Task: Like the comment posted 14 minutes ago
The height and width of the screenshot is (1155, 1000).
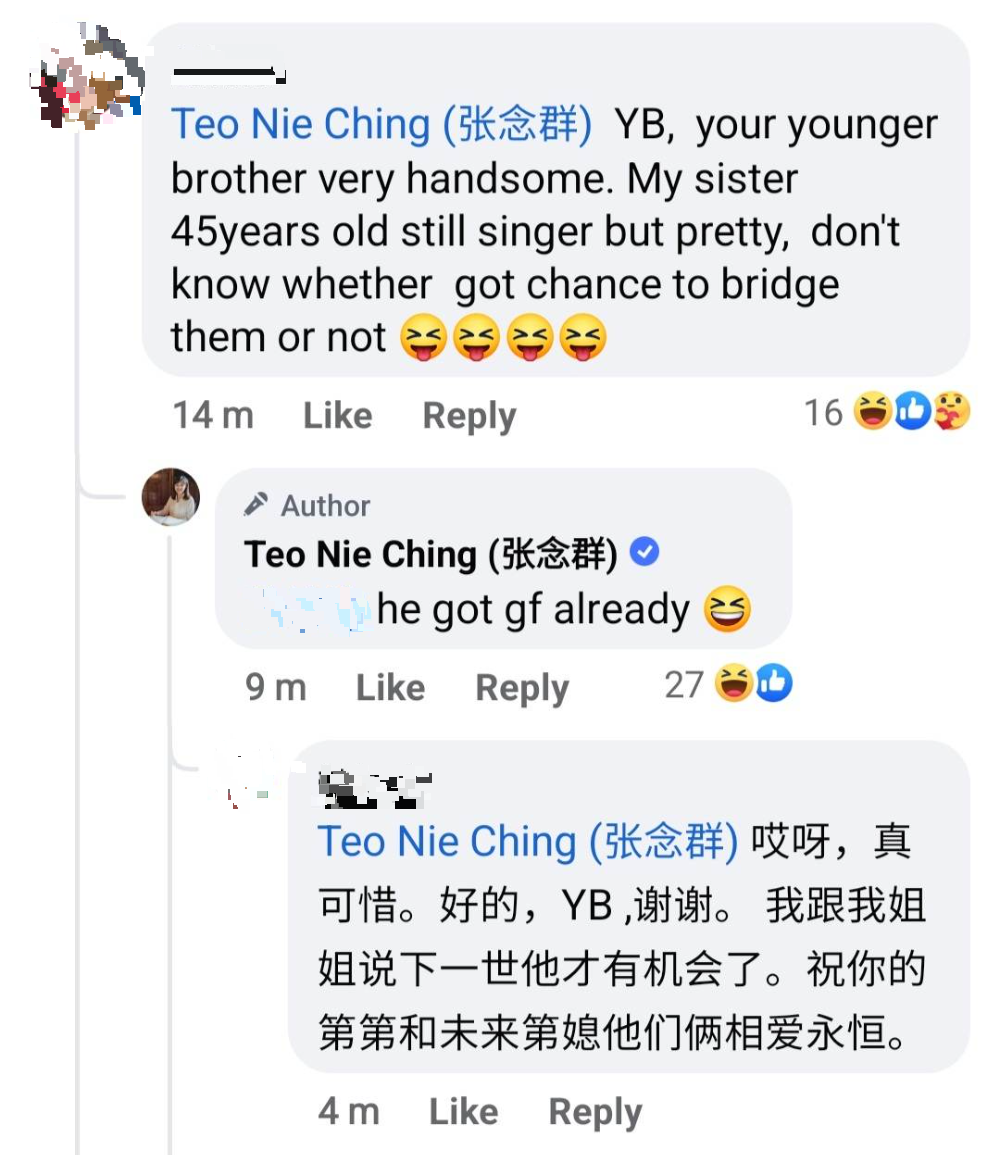Action: click(336, 413)
